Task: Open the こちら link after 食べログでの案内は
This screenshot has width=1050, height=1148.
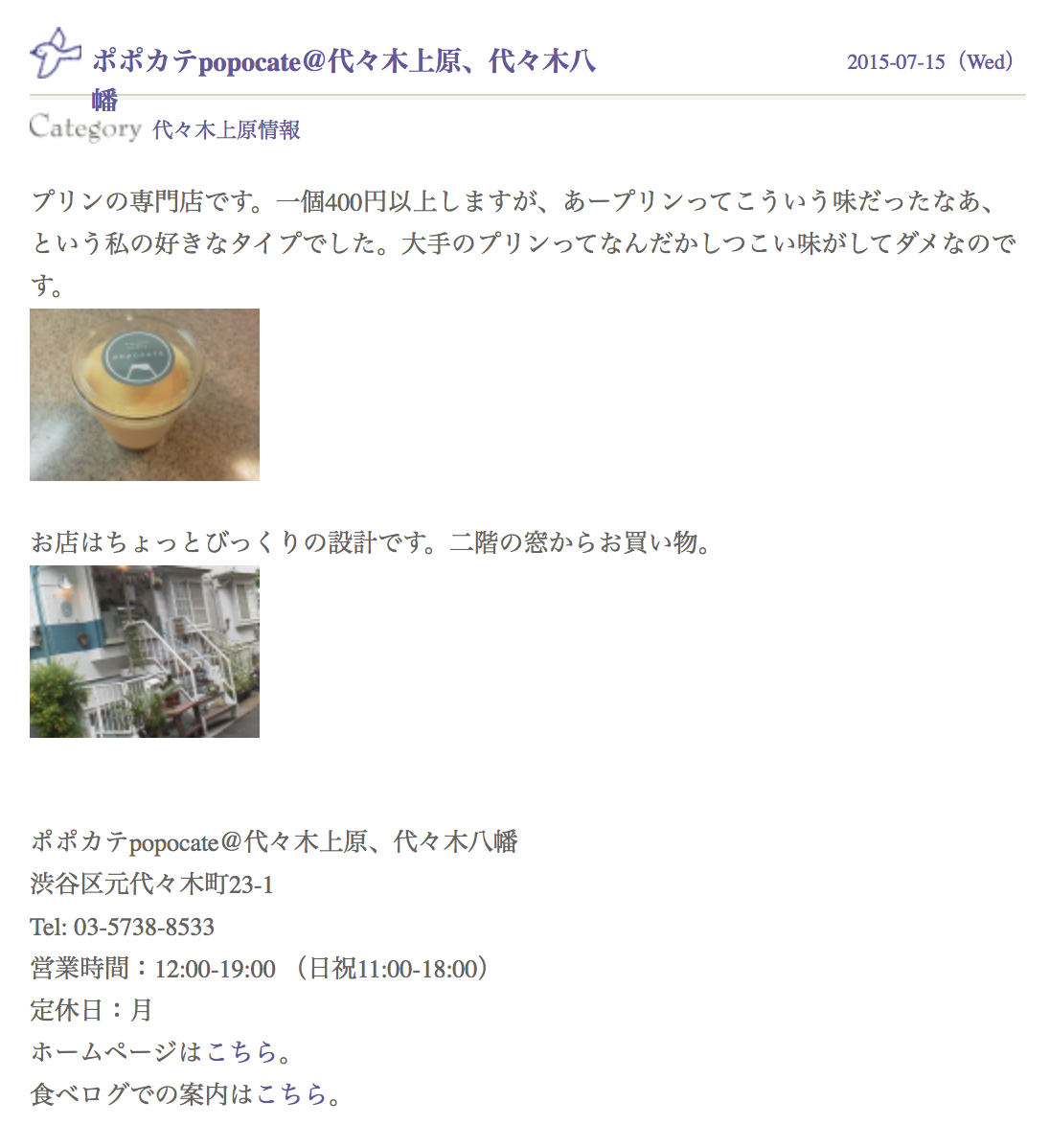Action: point(291,1094)
